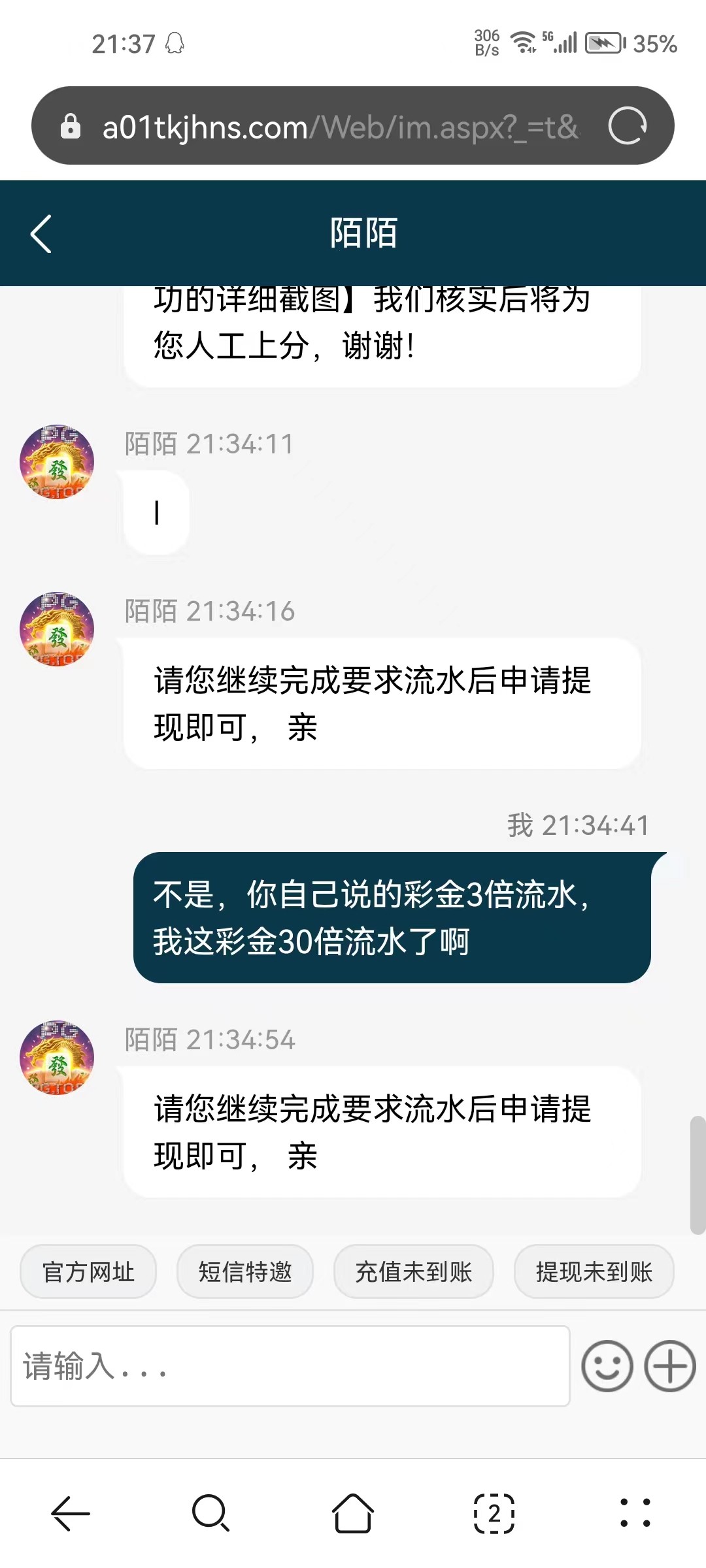Tap the lock icon next to the URL
The image size is (706, 1568).
pos(71,126)
